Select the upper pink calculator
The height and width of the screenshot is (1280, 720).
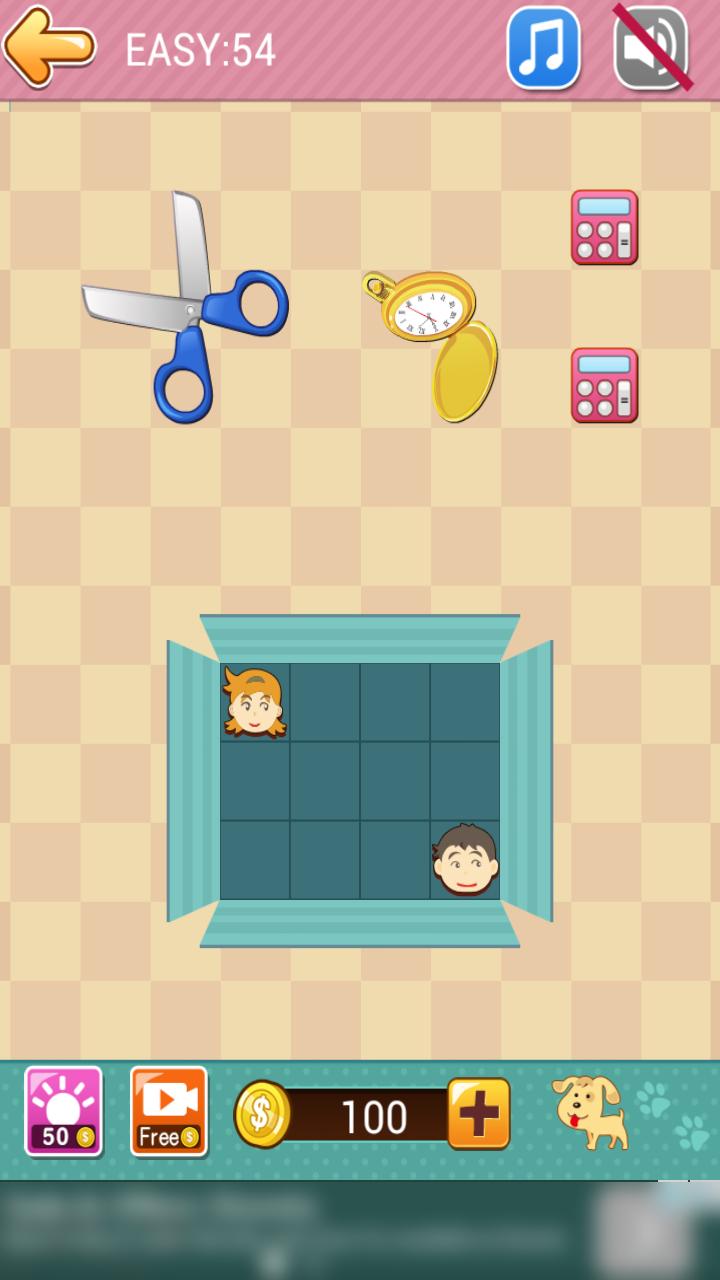604,227
